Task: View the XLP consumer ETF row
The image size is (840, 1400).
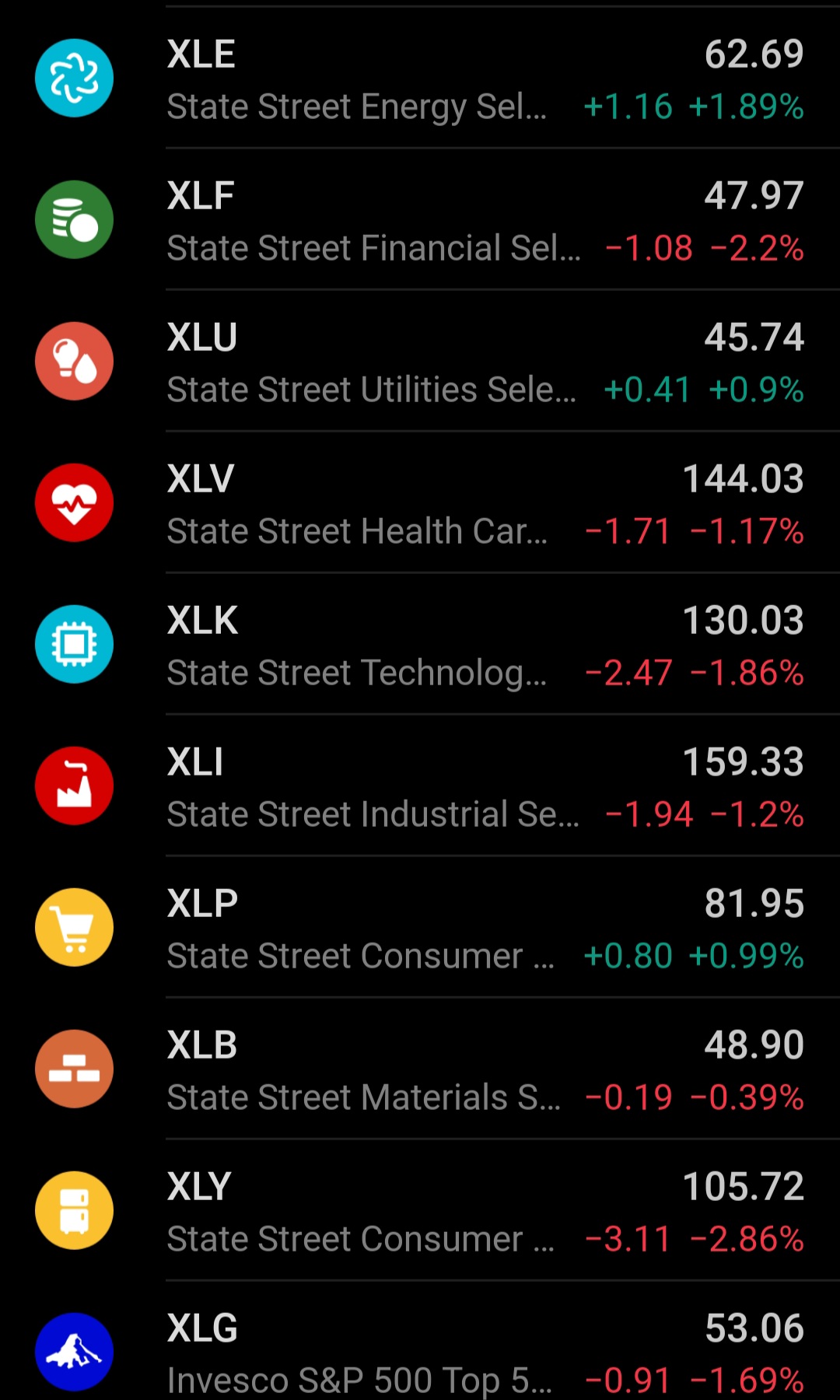Action: [420, 929]
